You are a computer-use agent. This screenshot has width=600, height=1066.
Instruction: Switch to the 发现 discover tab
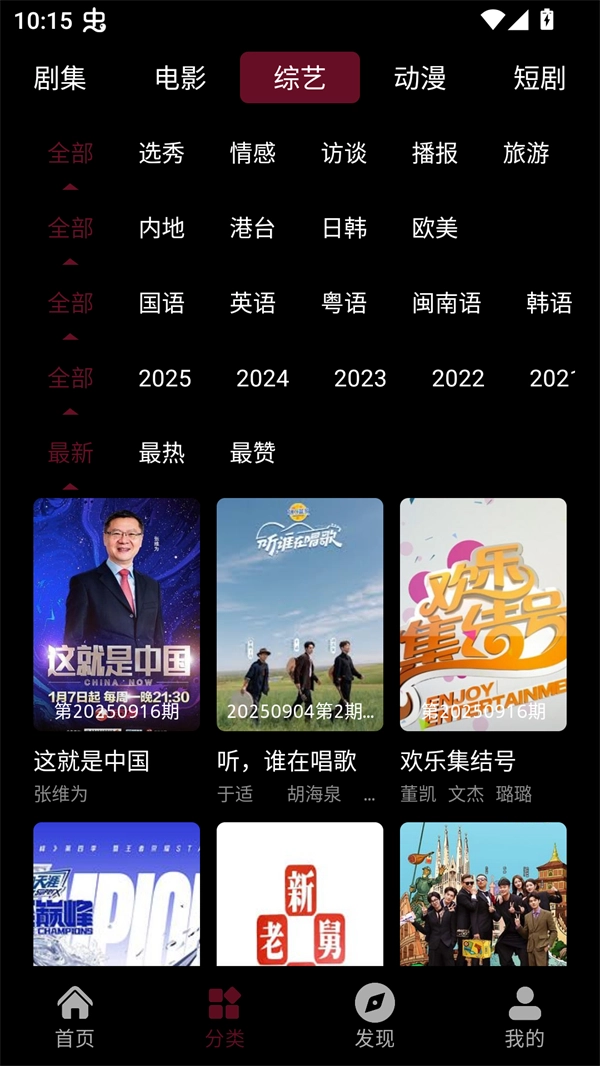coord(375,1016)
